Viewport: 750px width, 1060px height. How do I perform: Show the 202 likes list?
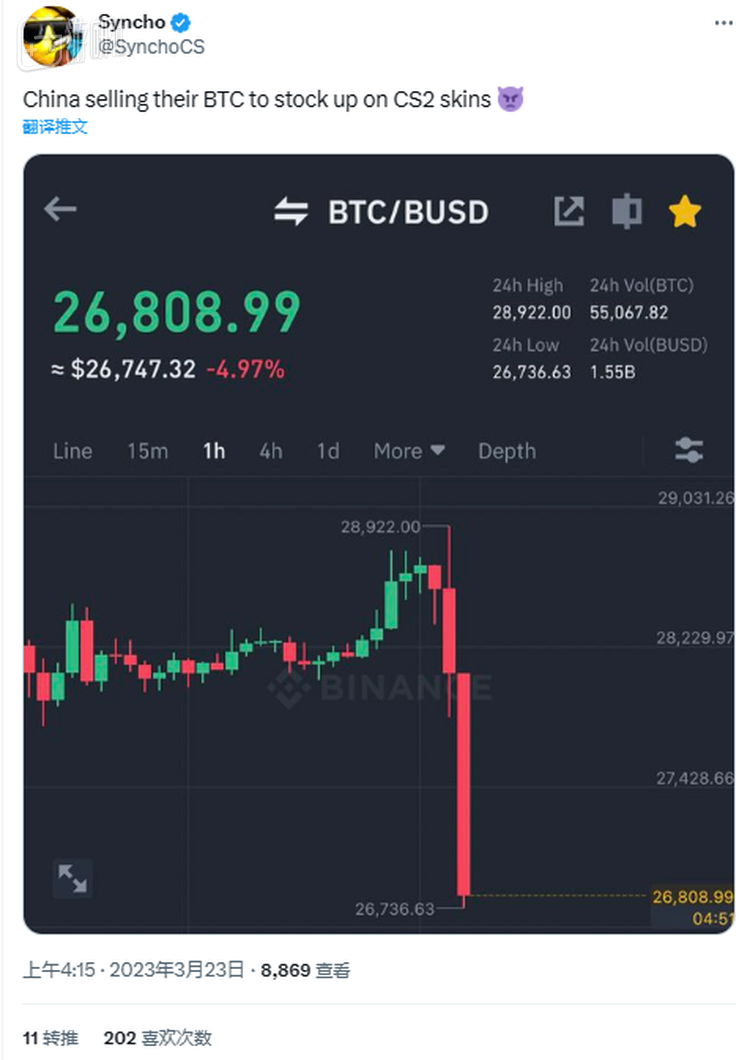coord(158,1038)
